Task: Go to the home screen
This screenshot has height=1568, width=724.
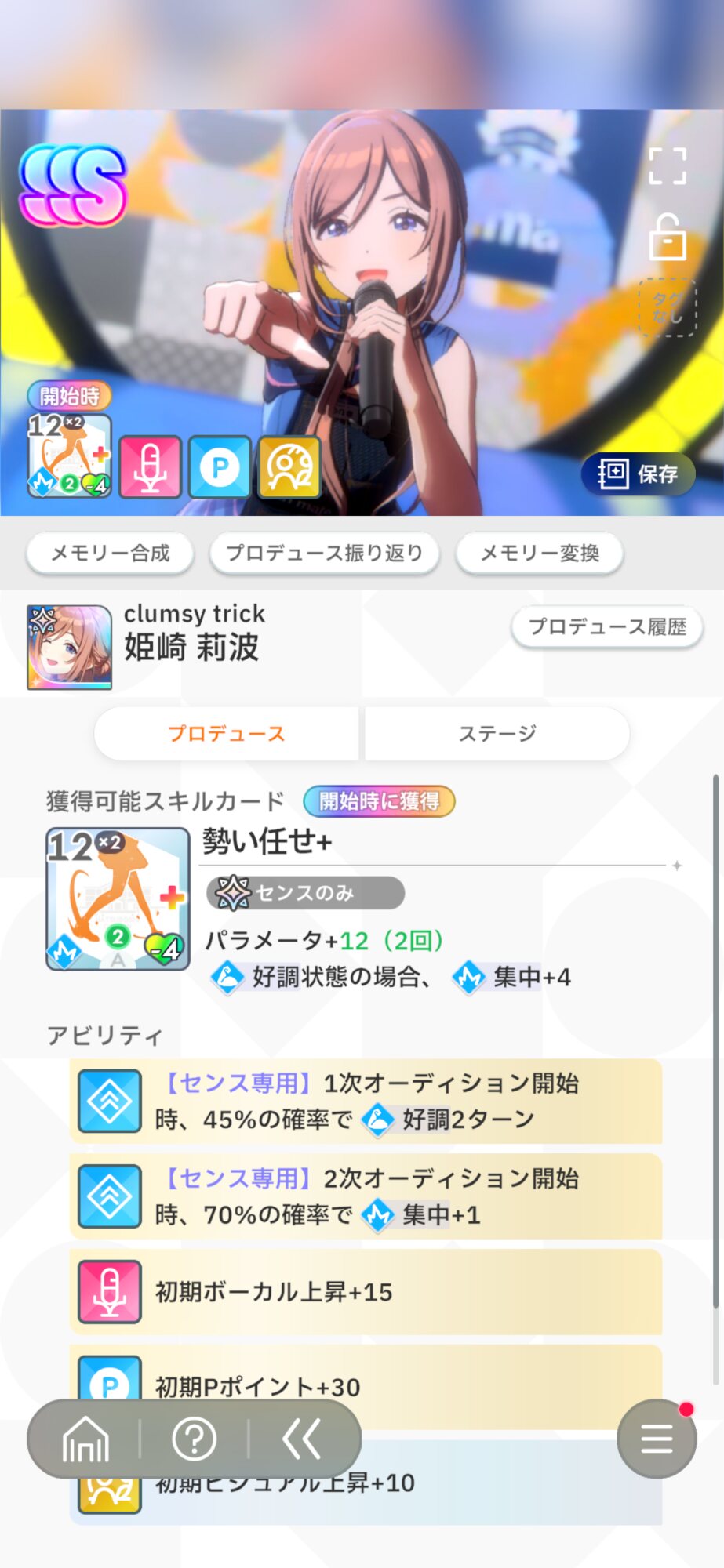Action: click(85, 1439)
